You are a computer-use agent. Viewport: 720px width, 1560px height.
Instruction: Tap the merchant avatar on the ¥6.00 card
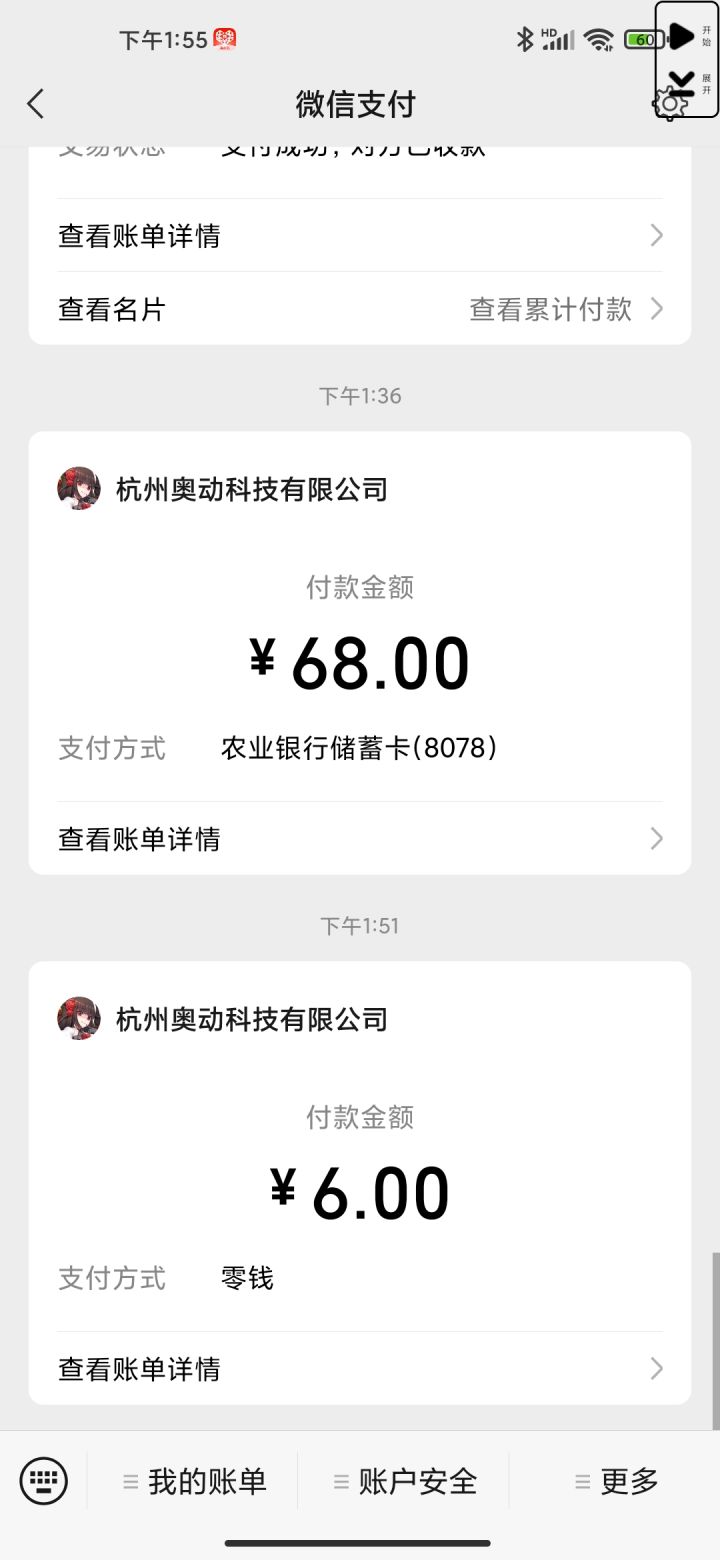pos(79,1019)
